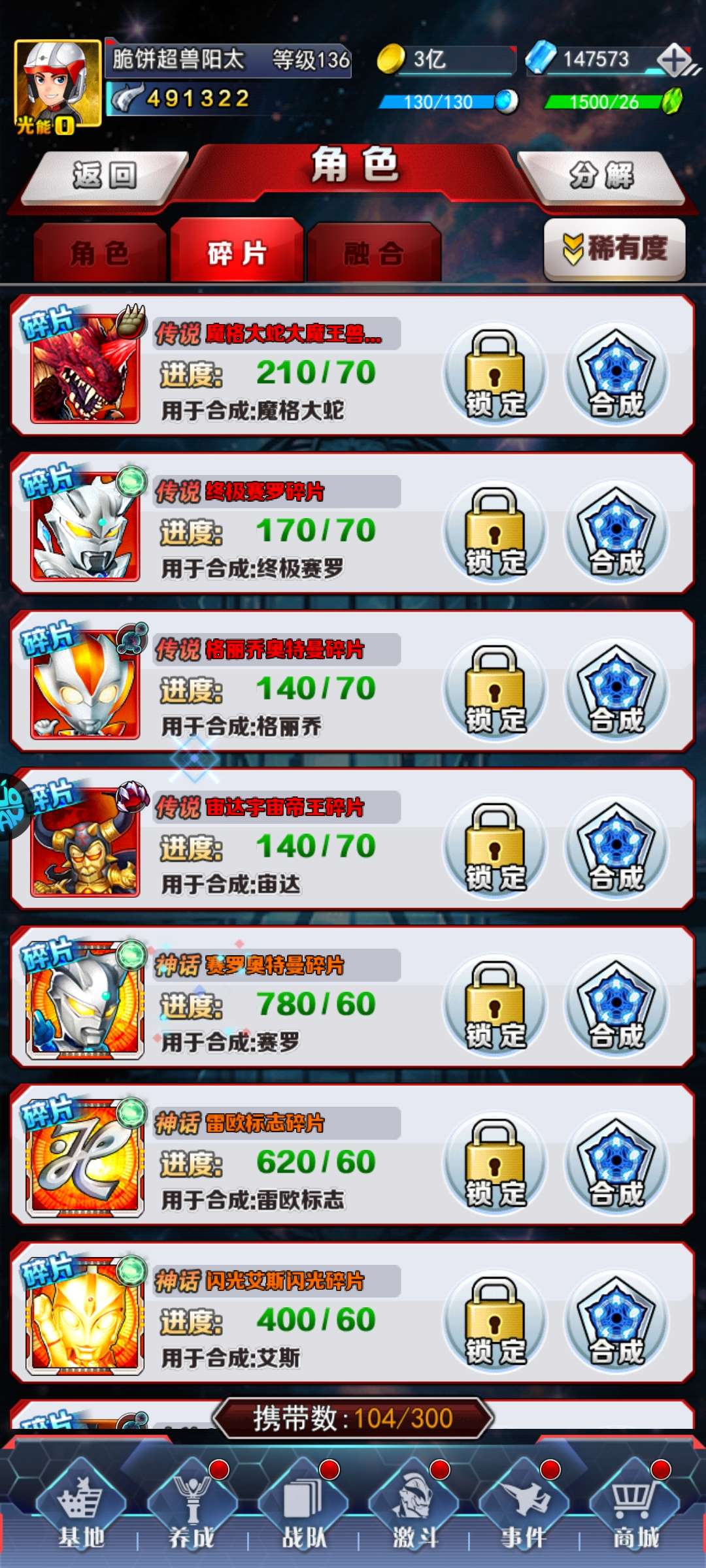Synthesize 格丽乔 from fragments
The image size is (706, 1568).
click(x=616, y=691)
